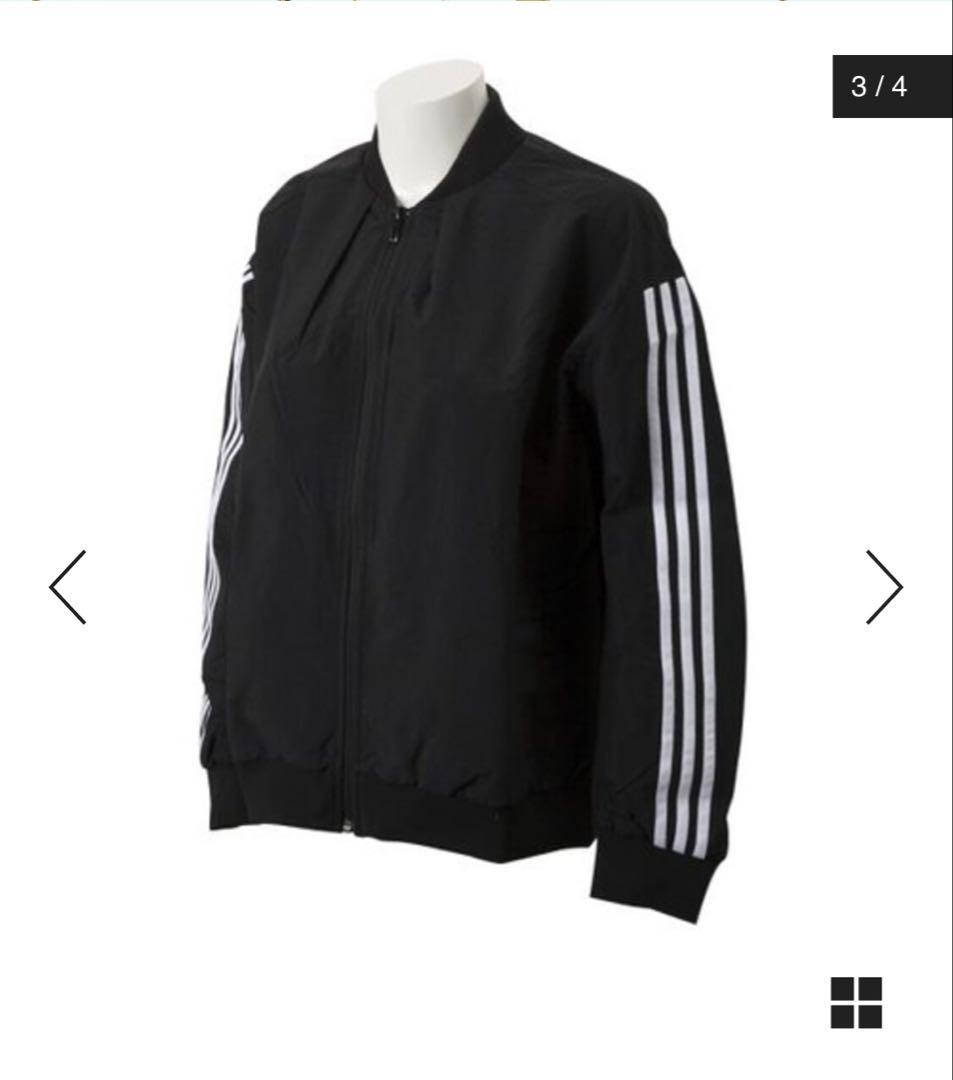The image size is (953, 1080).
Task: Open the black jacket photo
Action: point(470,500)
